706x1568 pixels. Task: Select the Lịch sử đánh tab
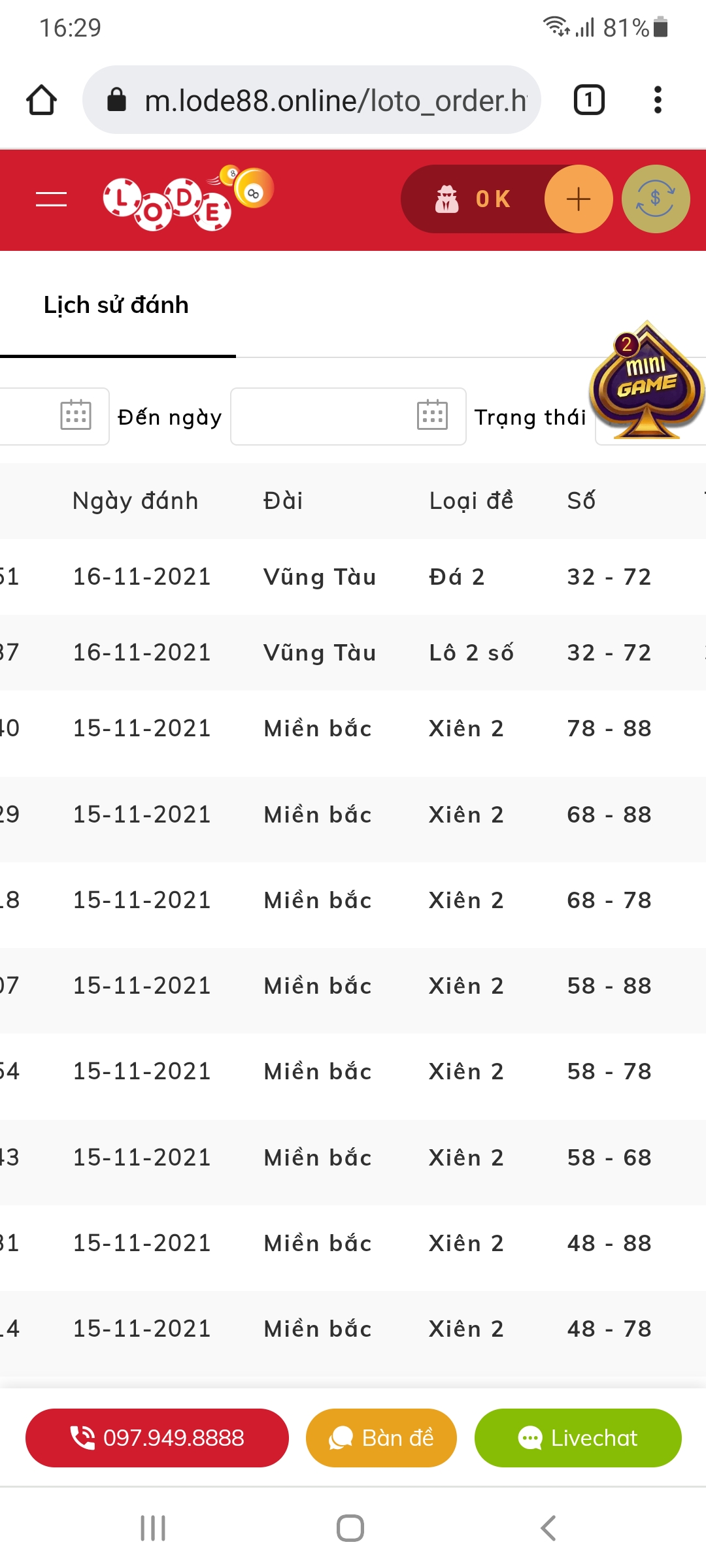tap(116, 305)
